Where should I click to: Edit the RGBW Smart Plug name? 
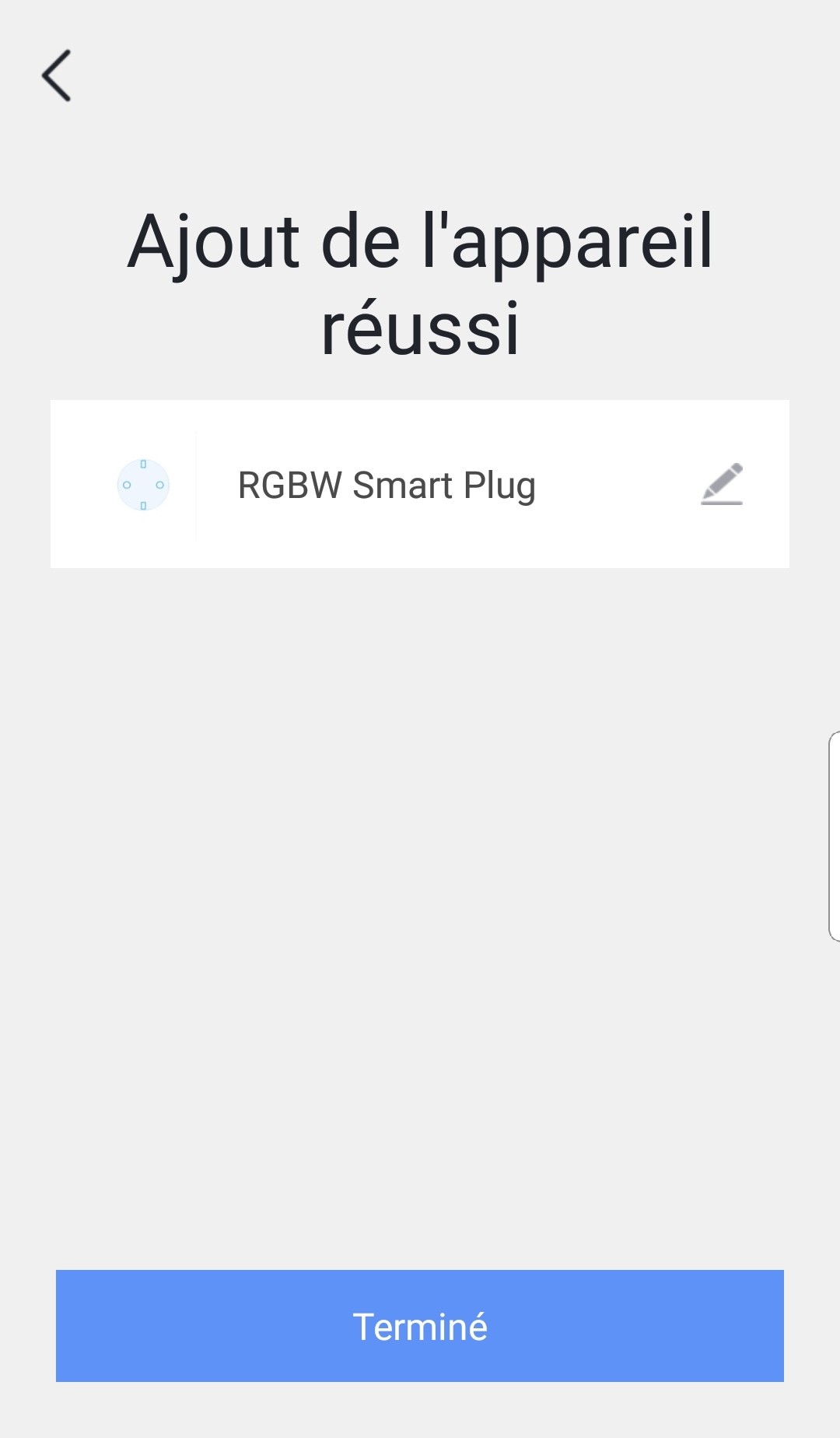722,484
